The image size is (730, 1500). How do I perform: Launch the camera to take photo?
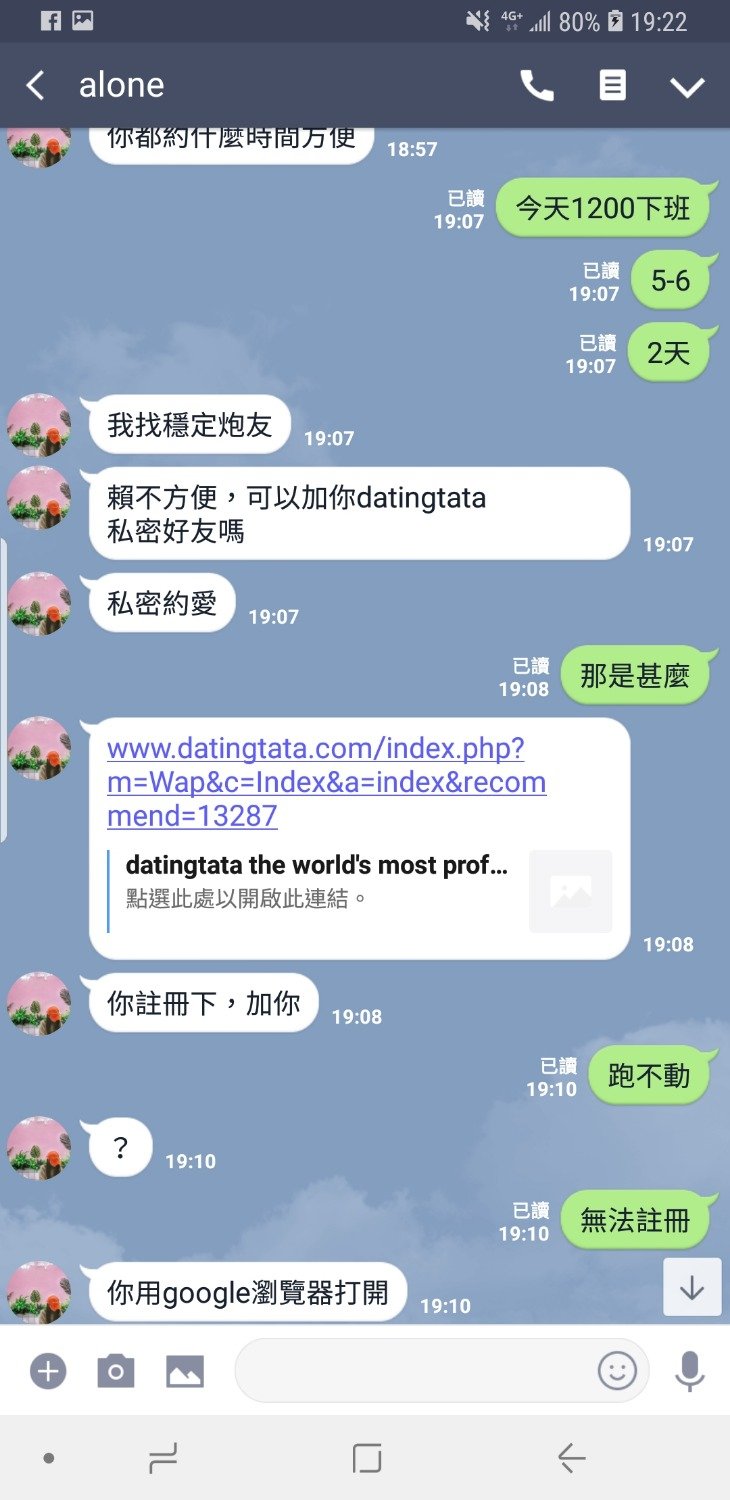(116, 1371)
